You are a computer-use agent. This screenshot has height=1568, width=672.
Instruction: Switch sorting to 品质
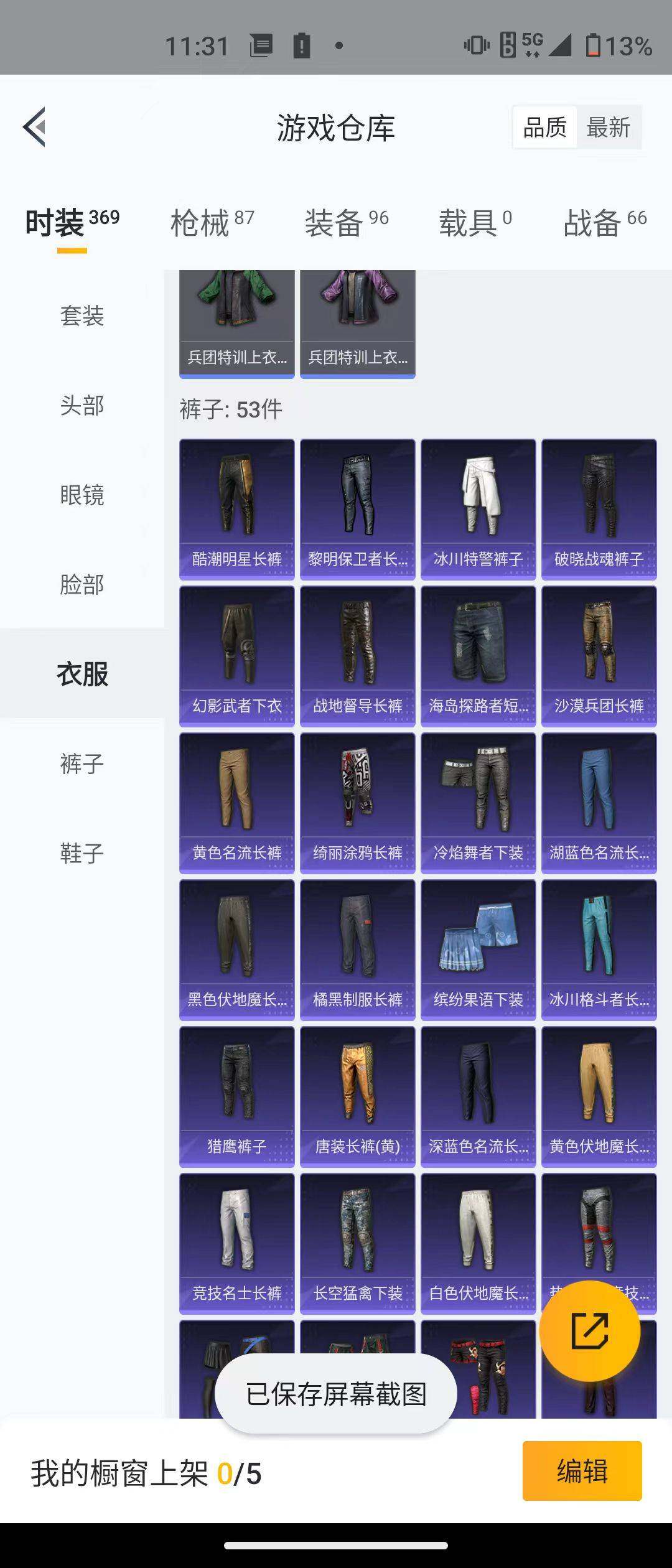coord(543,127)
